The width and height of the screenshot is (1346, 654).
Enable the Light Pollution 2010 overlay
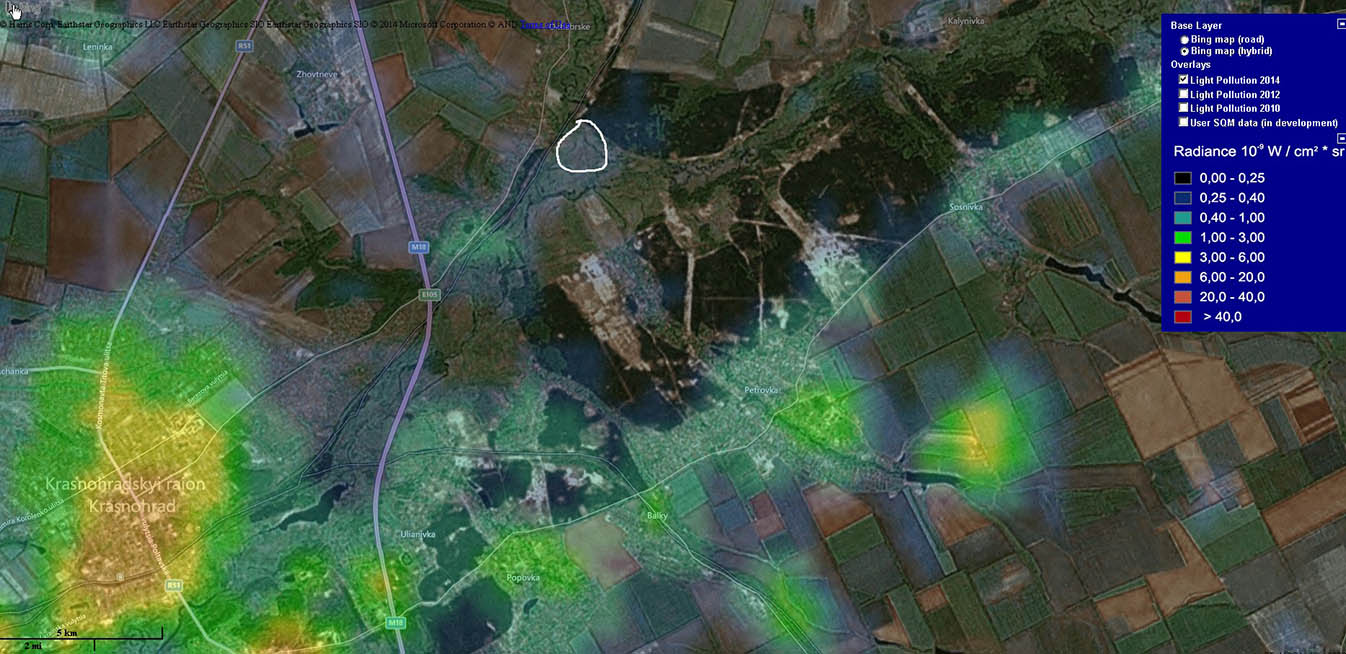[x=1184, y=108]
